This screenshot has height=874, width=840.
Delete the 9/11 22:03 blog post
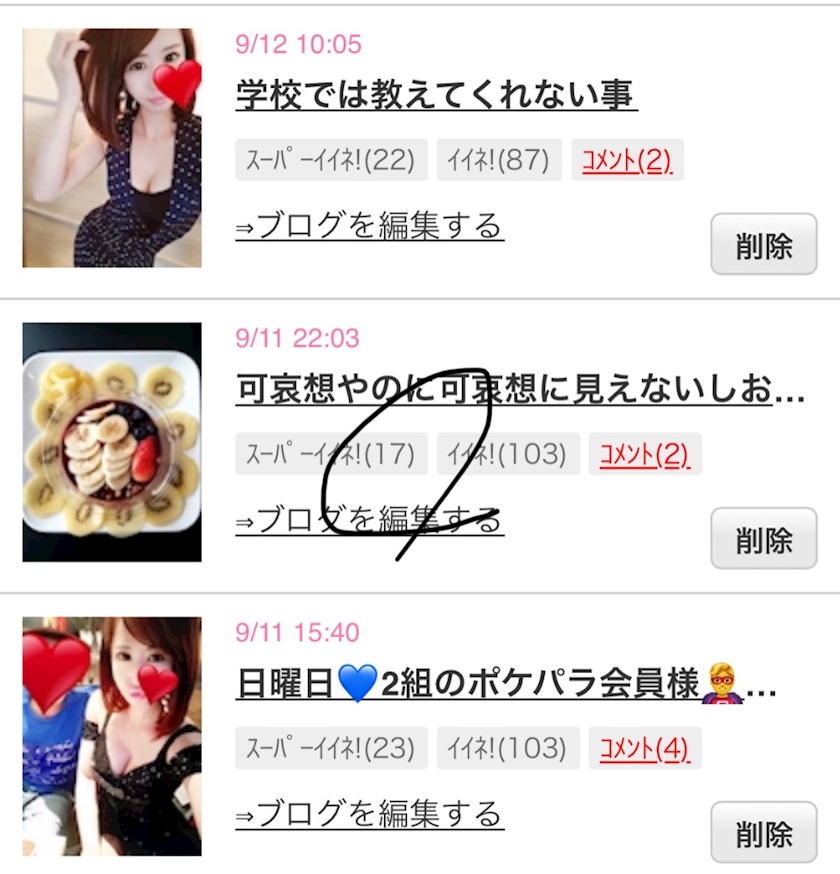(x=763, y=539)
